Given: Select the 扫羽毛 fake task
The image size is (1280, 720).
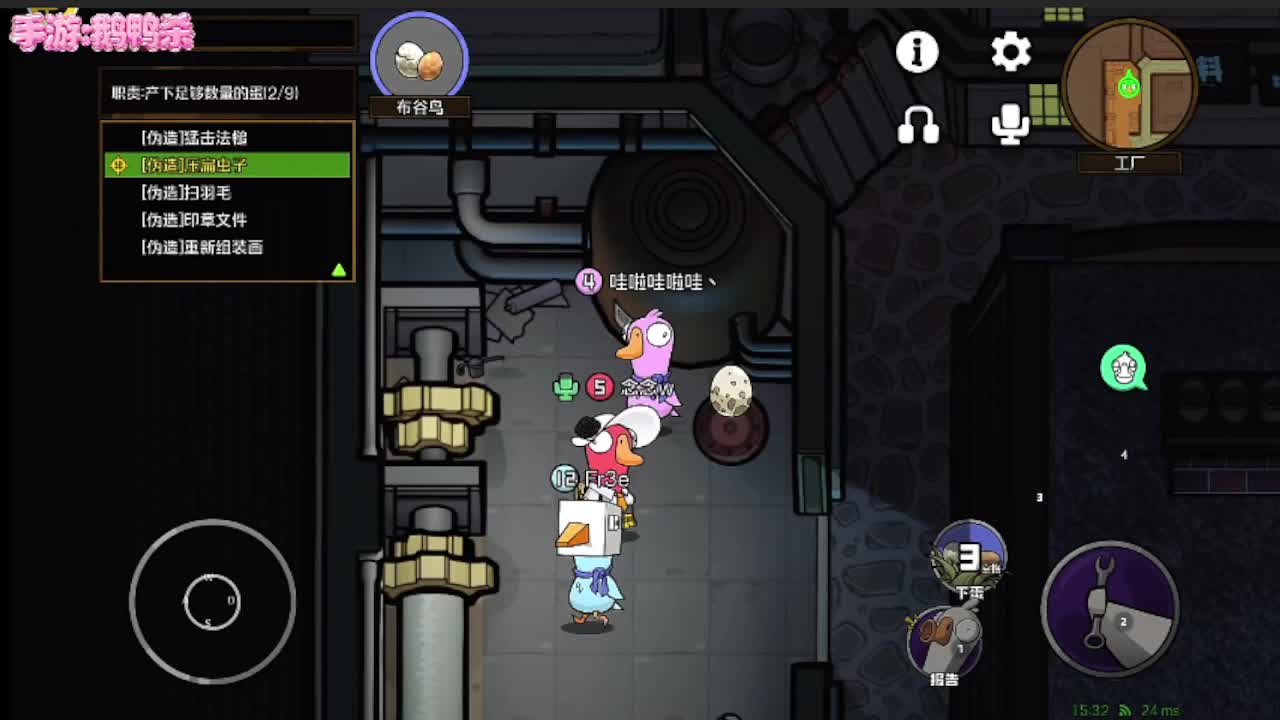Looking at the screenshot, I should [x=186, y=192].
